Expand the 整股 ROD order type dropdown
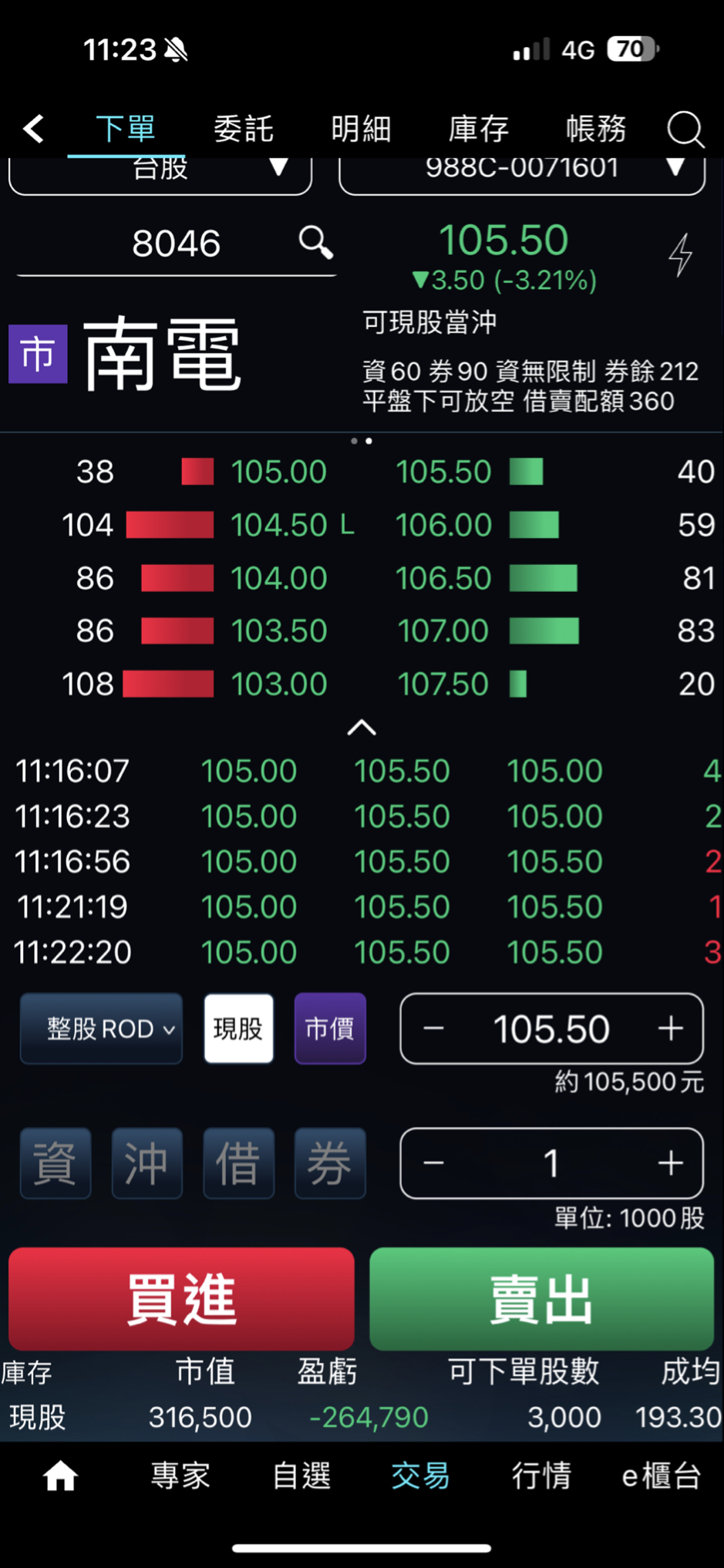Image resolution: width=724 pixels, height=1568 pixels. point(101,1028)
